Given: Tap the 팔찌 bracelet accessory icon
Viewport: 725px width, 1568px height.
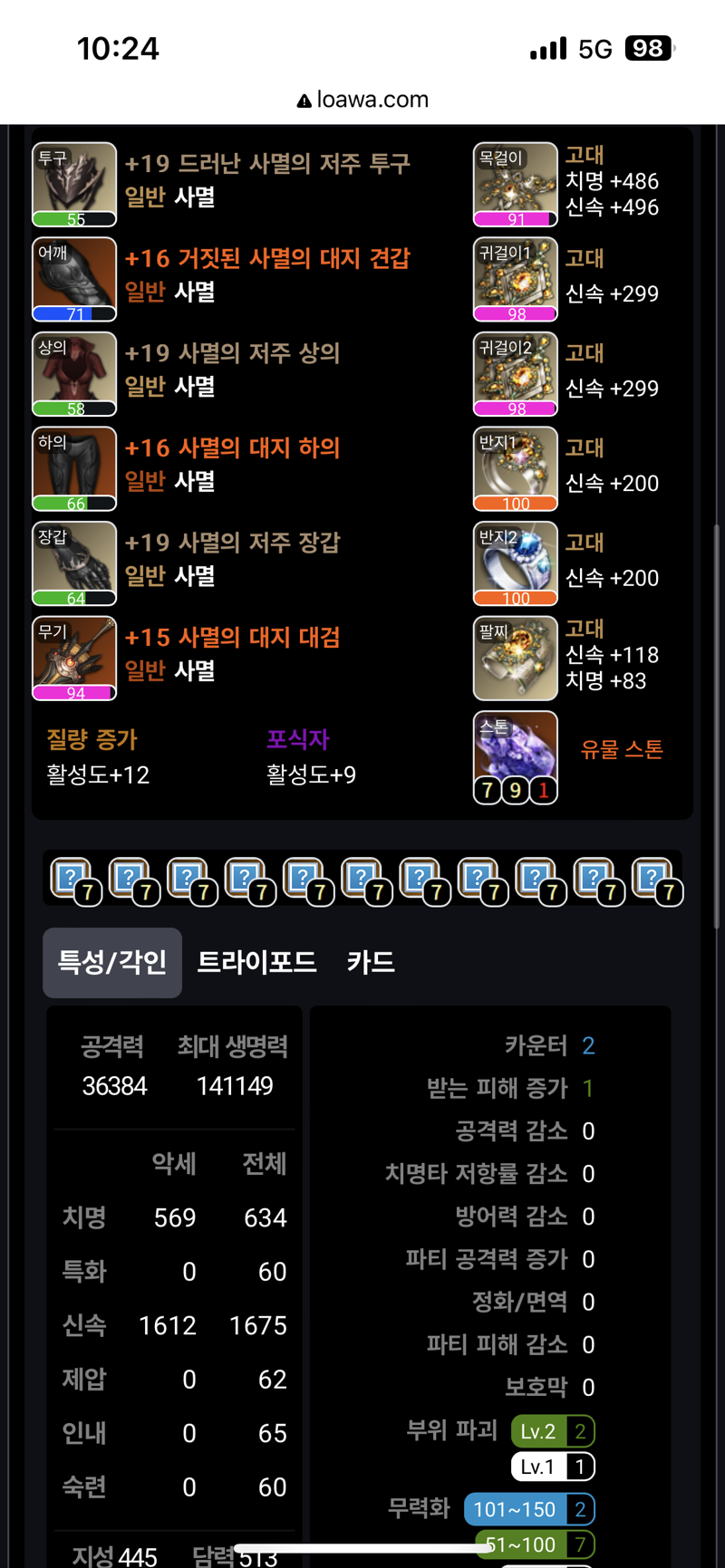Looking at the screenshot, I should pos(515,658).
